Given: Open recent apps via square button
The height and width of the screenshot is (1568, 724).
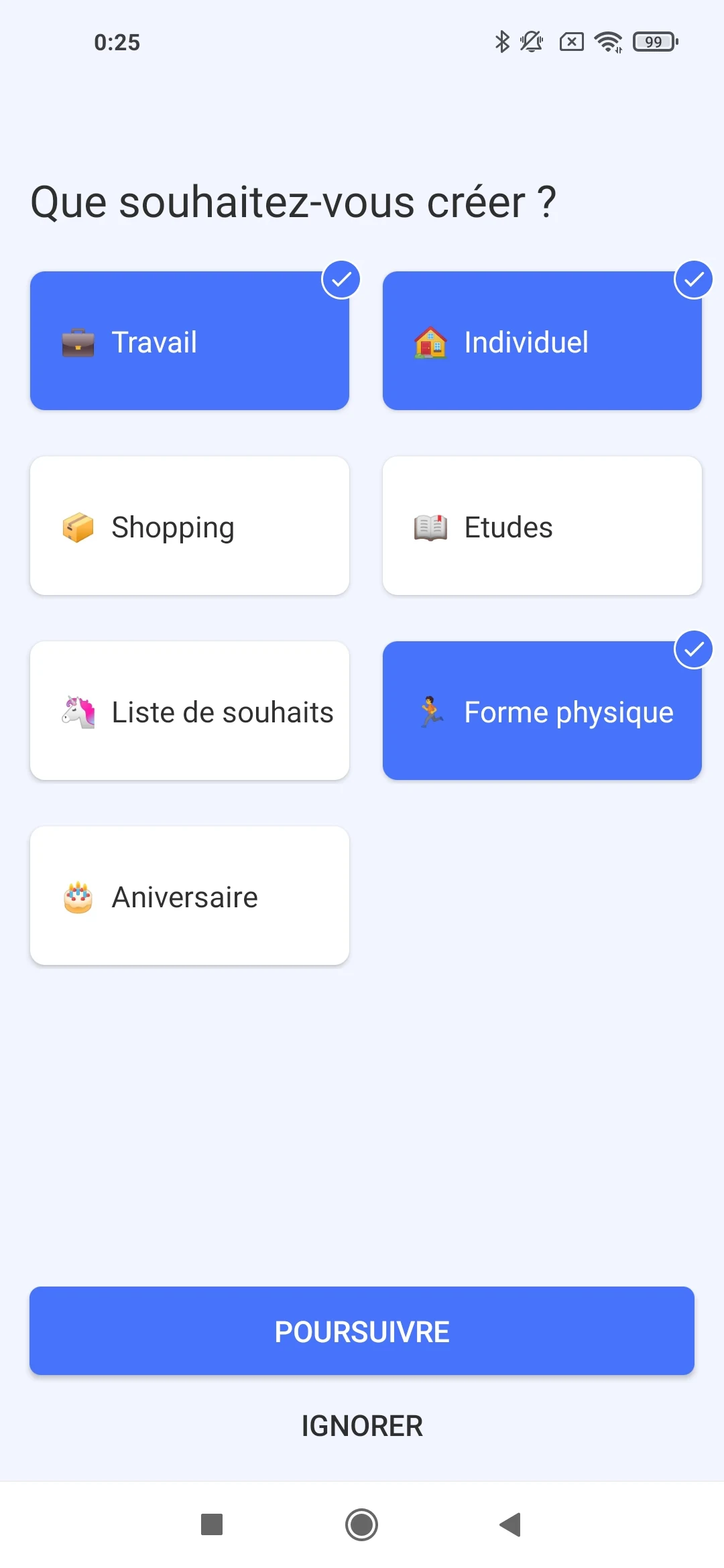Looking at the screenshot, I should click(x=212, y=1524).
